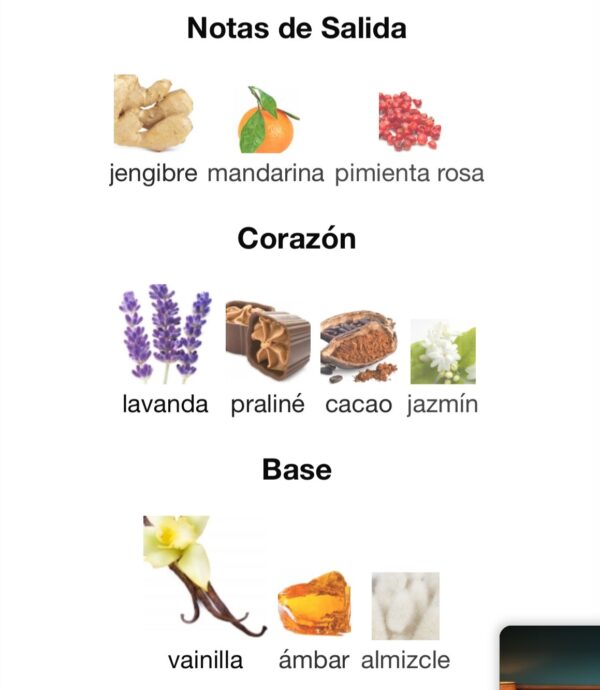Select the almizcle note
Image resolution: width=600 pixels, height=690 pixels.
pyautogui.click(x=405, y=605)
